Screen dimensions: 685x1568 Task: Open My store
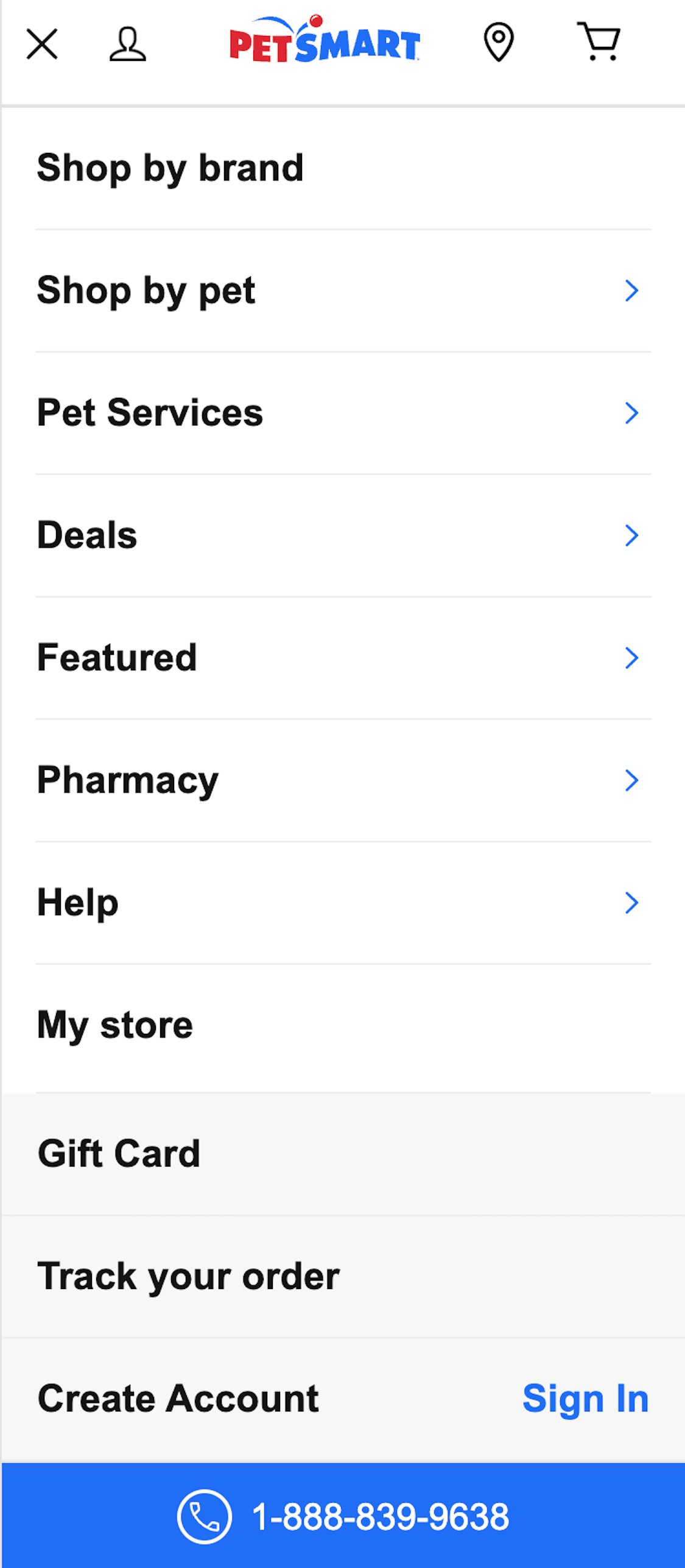point(114,1025)
